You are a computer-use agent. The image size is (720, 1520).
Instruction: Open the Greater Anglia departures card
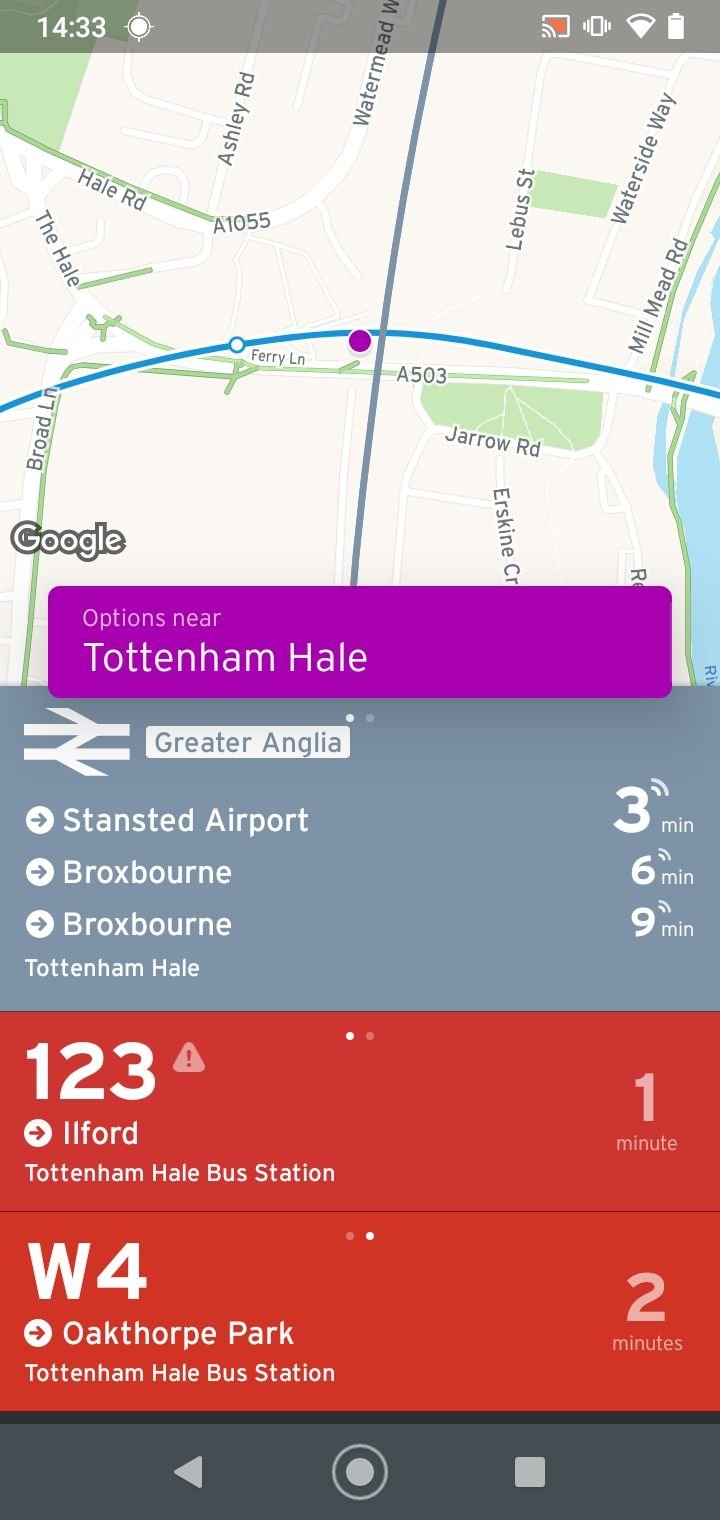click(x=360, y=849)
